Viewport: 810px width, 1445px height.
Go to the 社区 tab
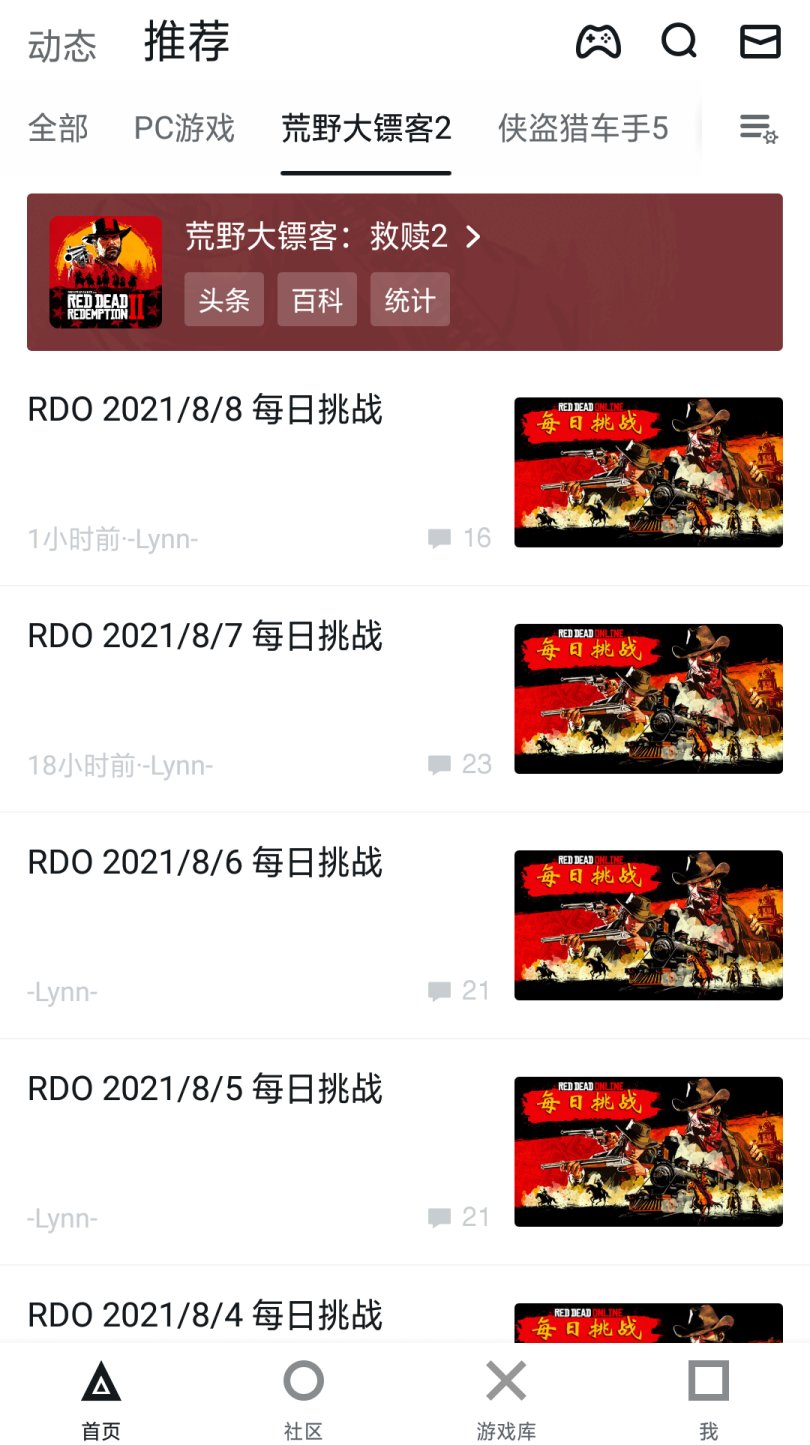(303, 1397)
